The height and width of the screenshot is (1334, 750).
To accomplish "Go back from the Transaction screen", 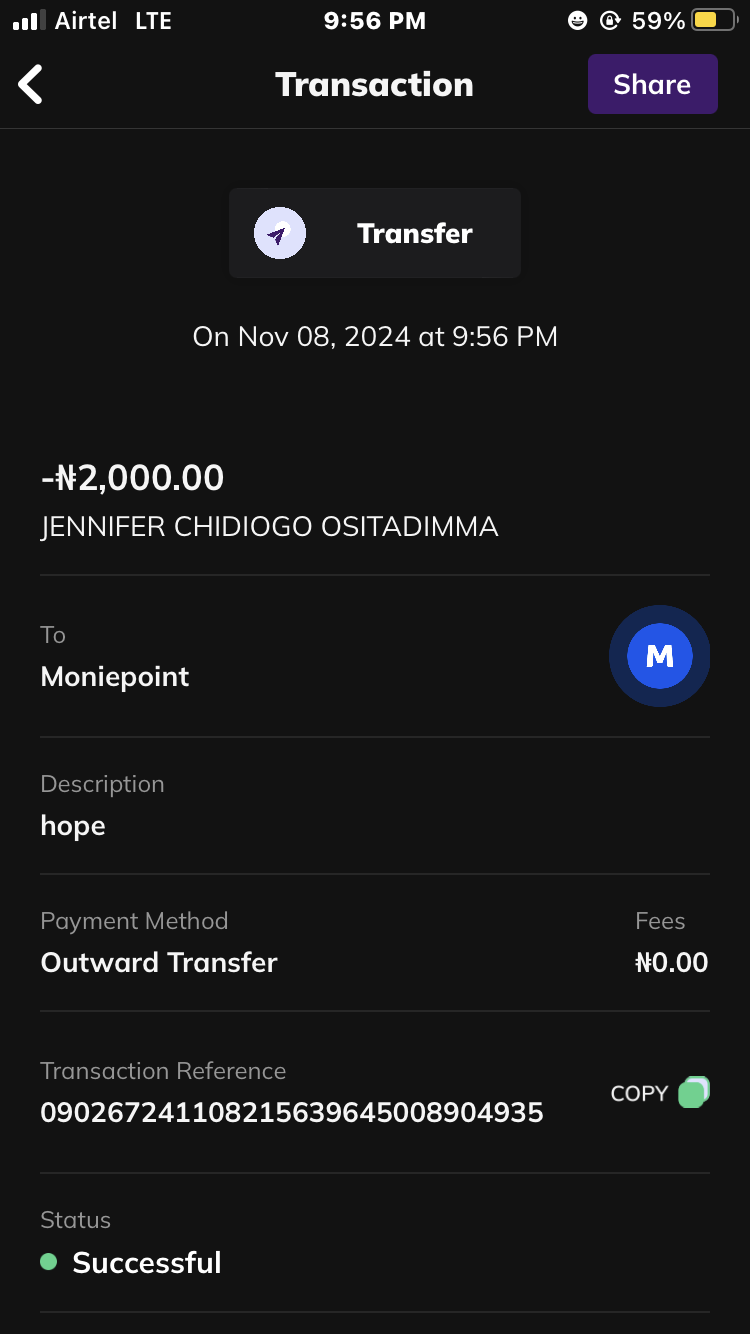I will [31, 85].
